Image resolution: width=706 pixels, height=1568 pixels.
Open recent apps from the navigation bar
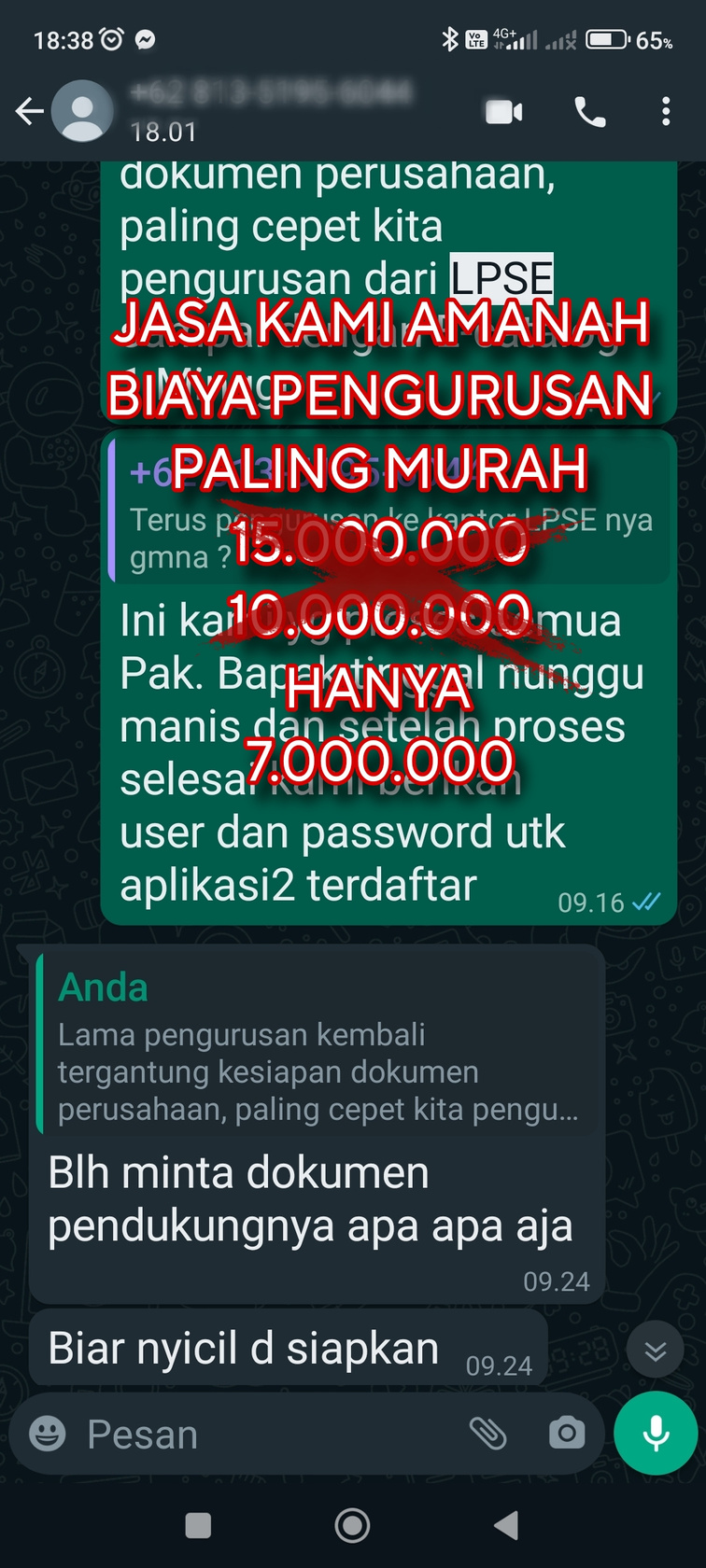[198, 1525]
